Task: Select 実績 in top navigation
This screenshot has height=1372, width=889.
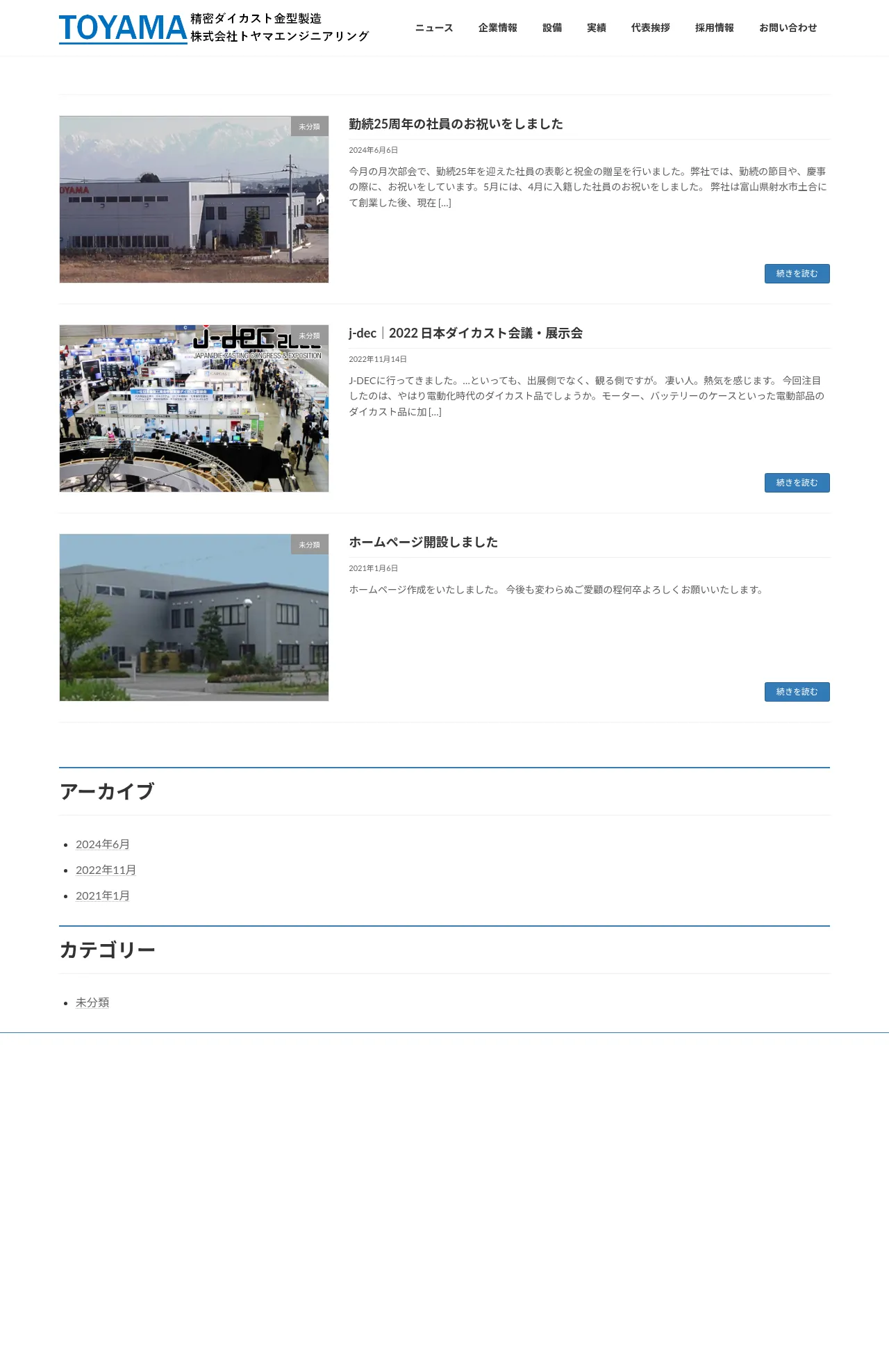Action: [596, 28]
